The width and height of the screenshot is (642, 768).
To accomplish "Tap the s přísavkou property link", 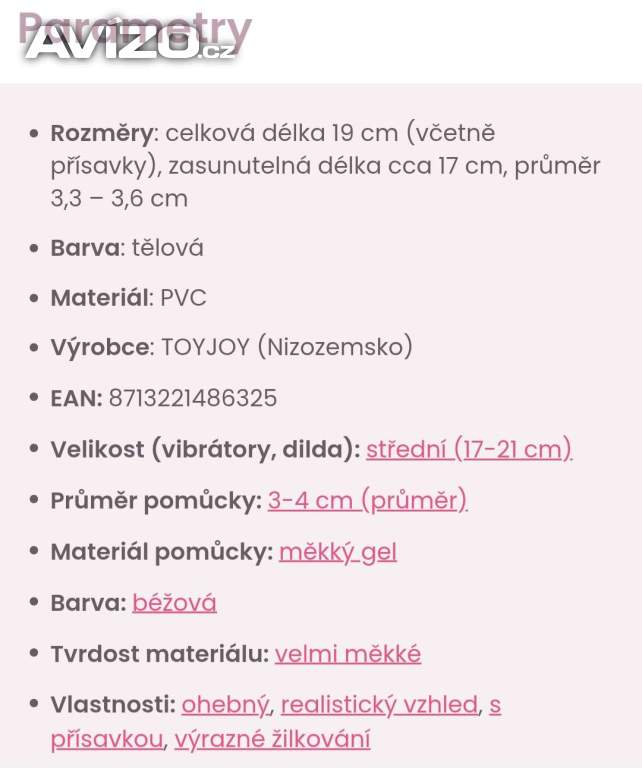I will click(x=106, y=740).
